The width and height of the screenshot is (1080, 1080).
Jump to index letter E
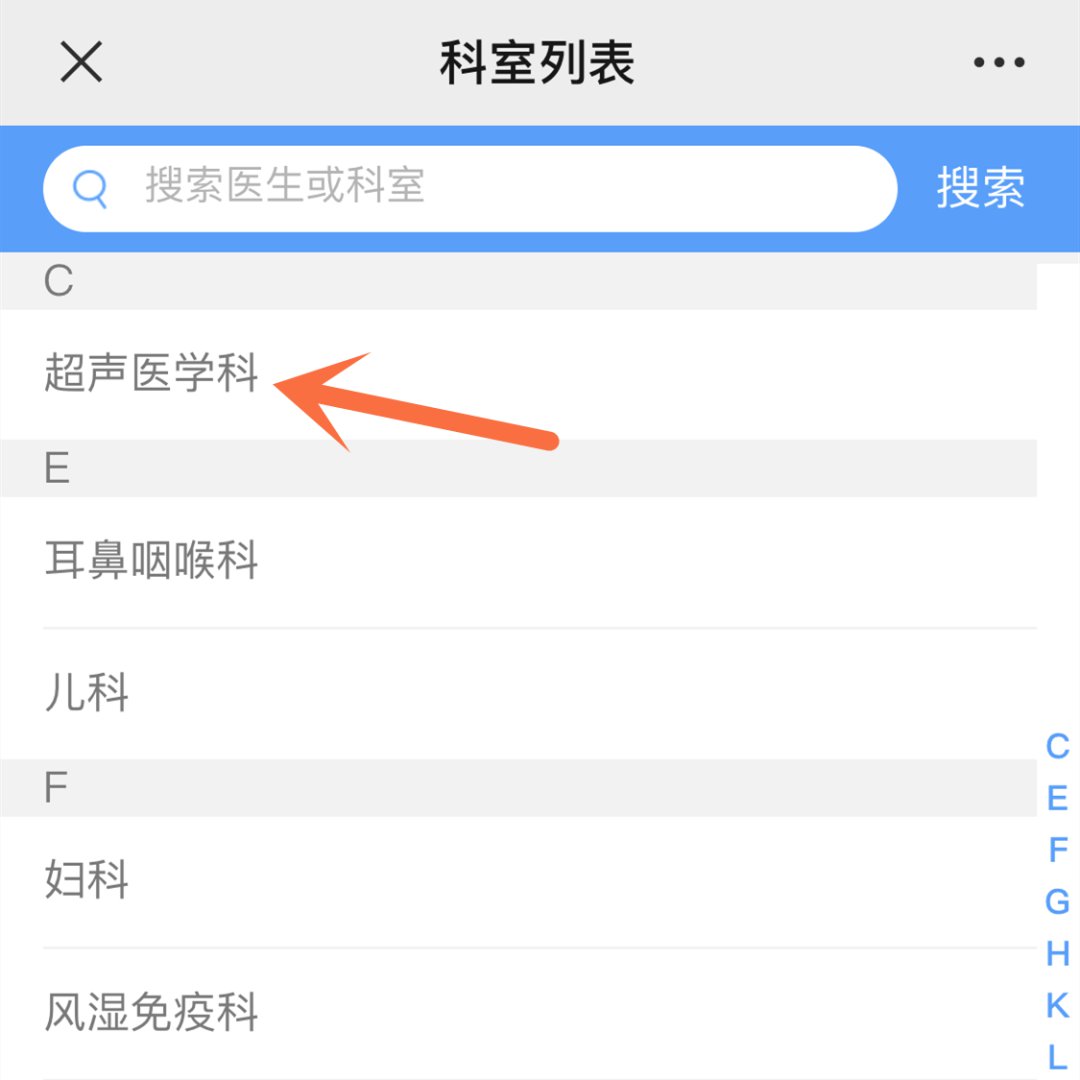(1057, 799)
